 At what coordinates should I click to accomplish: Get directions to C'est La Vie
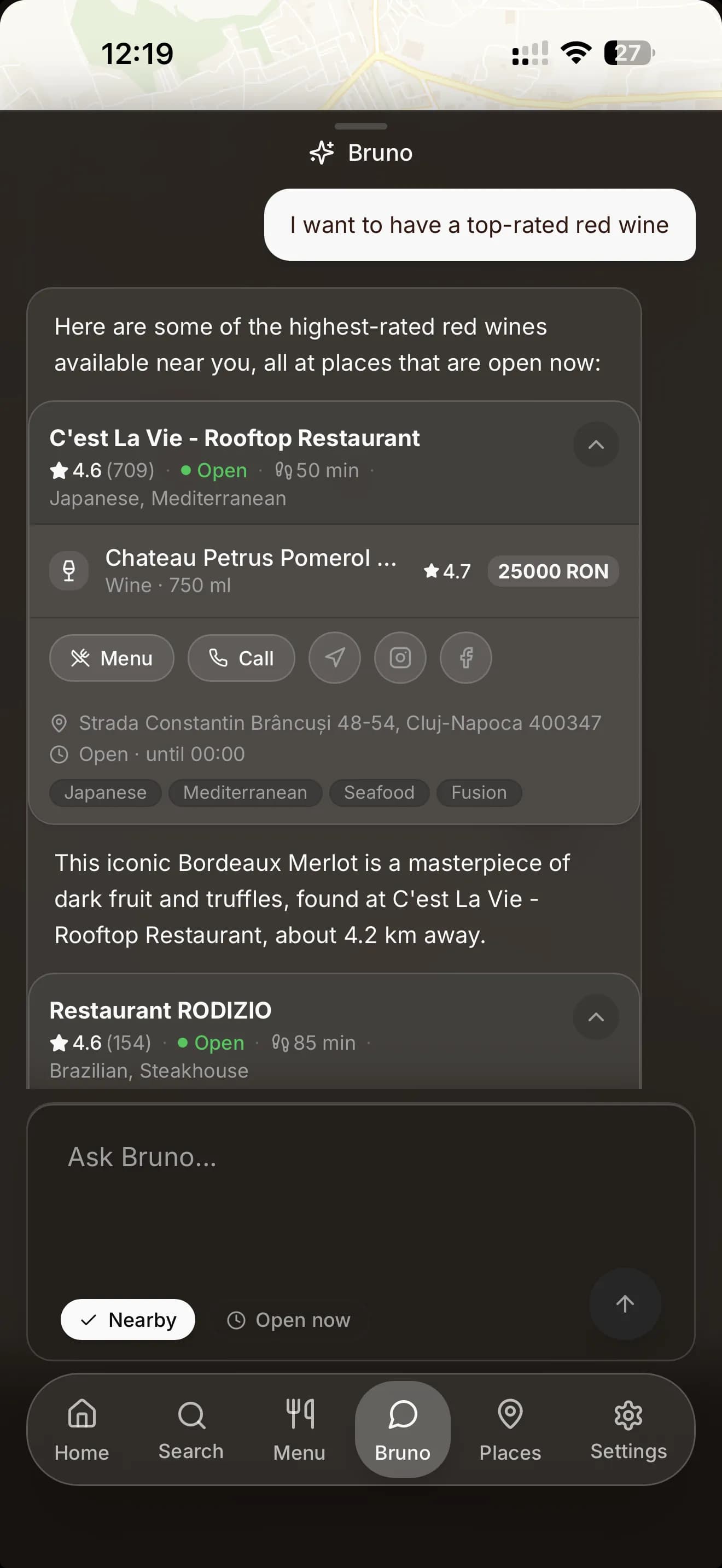[x=335, y=658]
